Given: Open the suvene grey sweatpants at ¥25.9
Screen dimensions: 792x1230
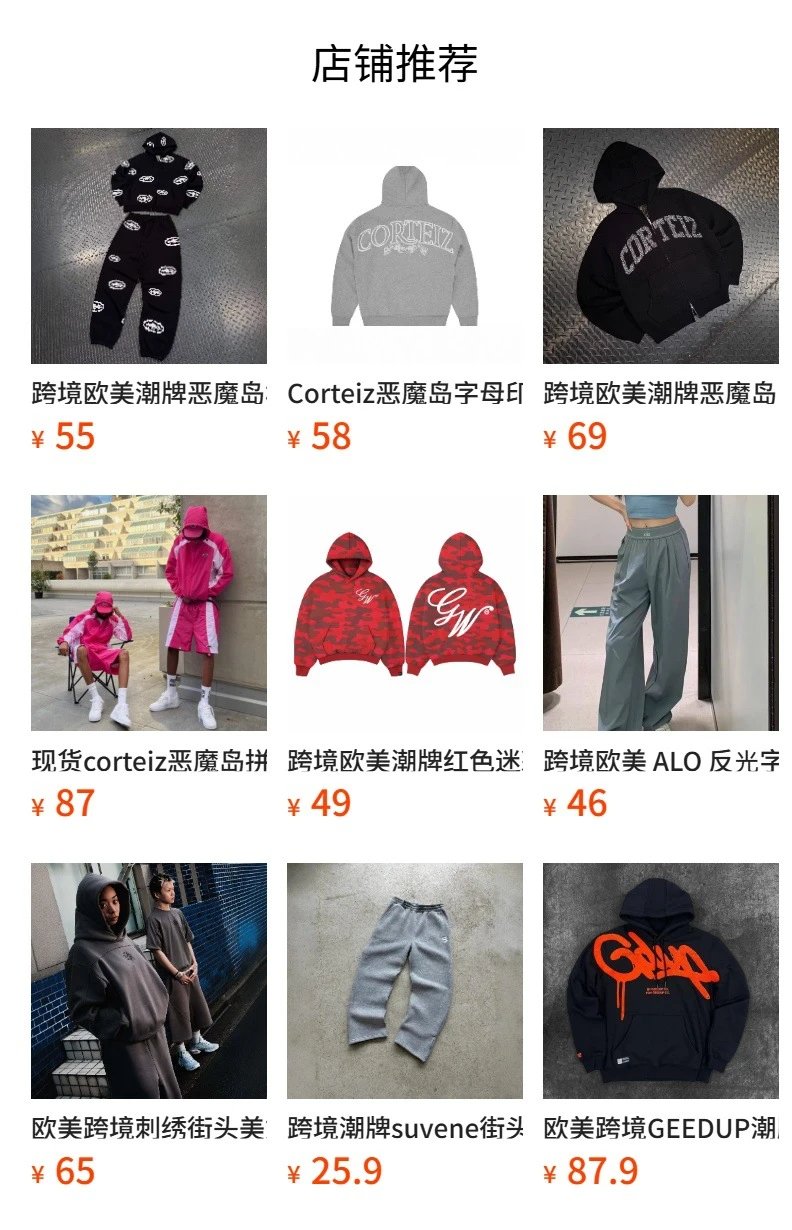Looking at the screenshot, I should click(x=404, y=981).
